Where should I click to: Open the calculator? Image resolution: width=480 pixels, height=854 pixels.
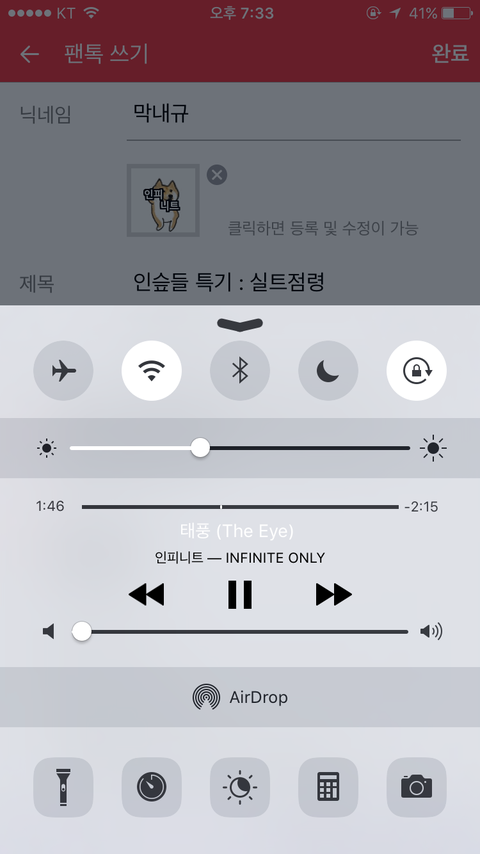328,787
